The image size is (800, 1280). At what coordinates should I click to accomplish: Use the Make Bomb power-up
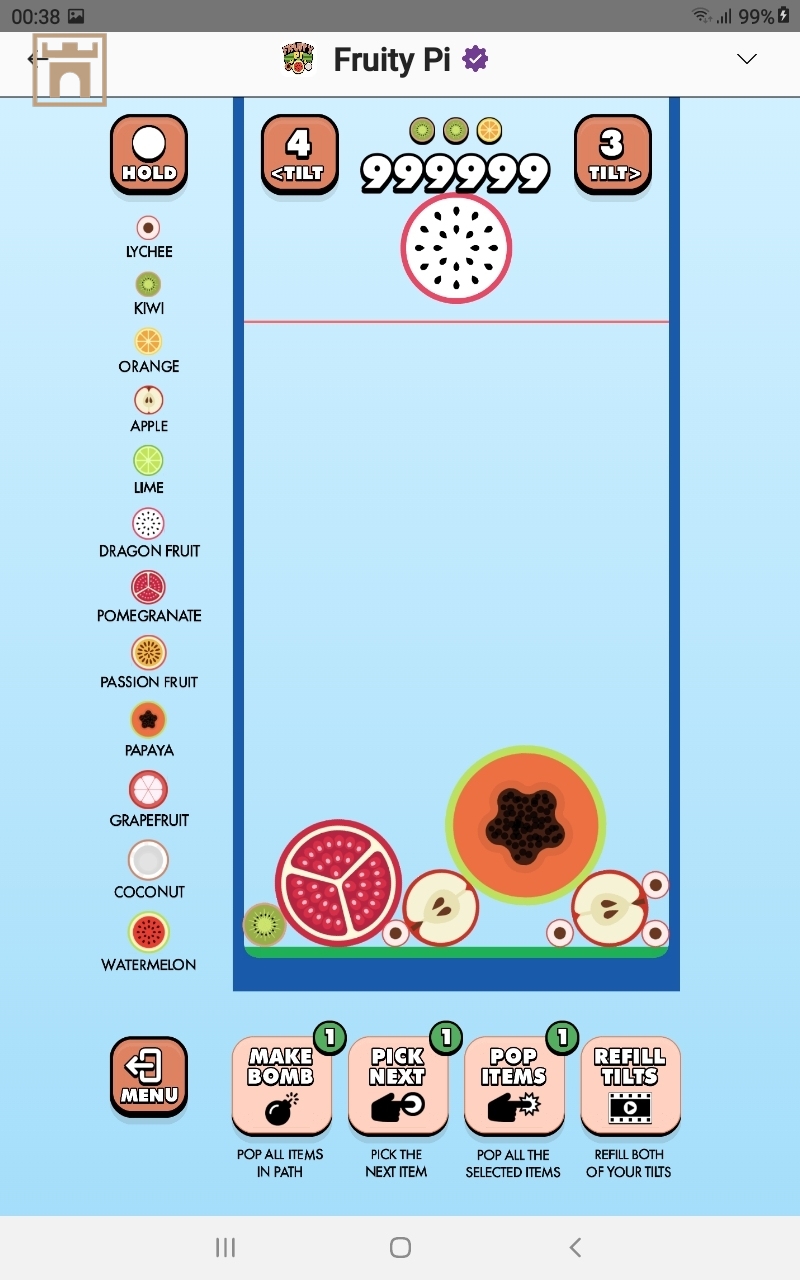(281, 1086)
